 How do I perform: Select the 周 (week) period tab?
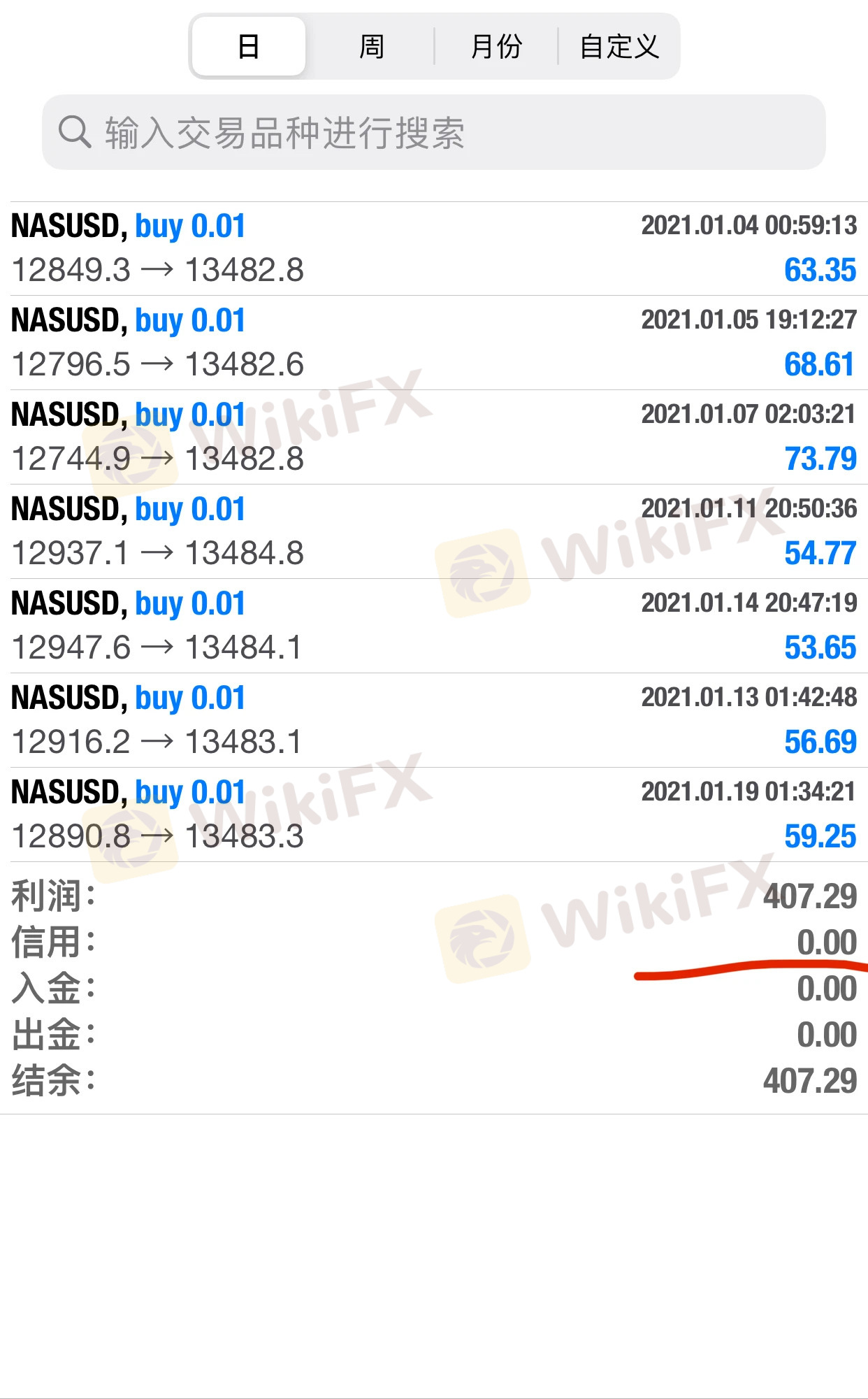(371, 47)
